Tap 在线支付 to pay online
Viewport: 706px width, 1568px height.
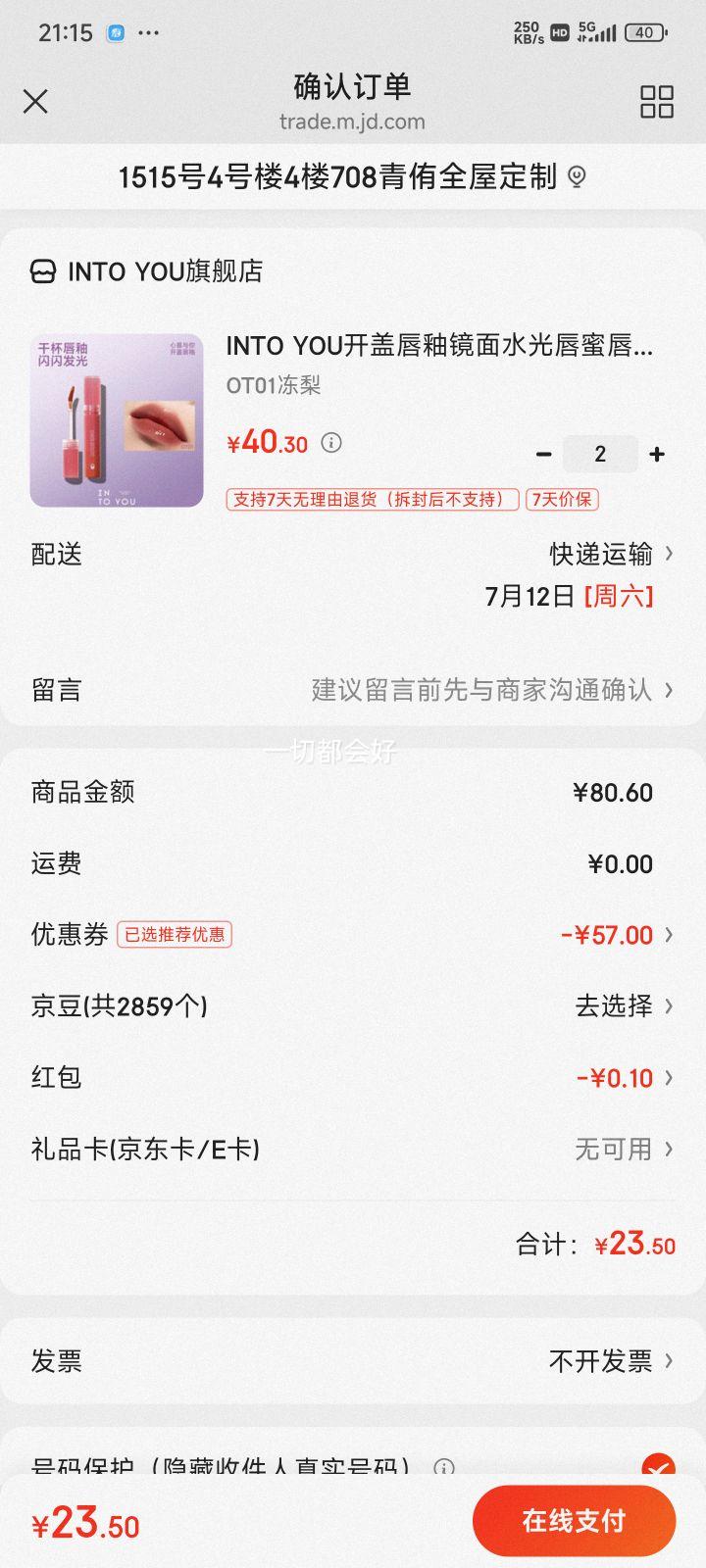point(574,1521)
